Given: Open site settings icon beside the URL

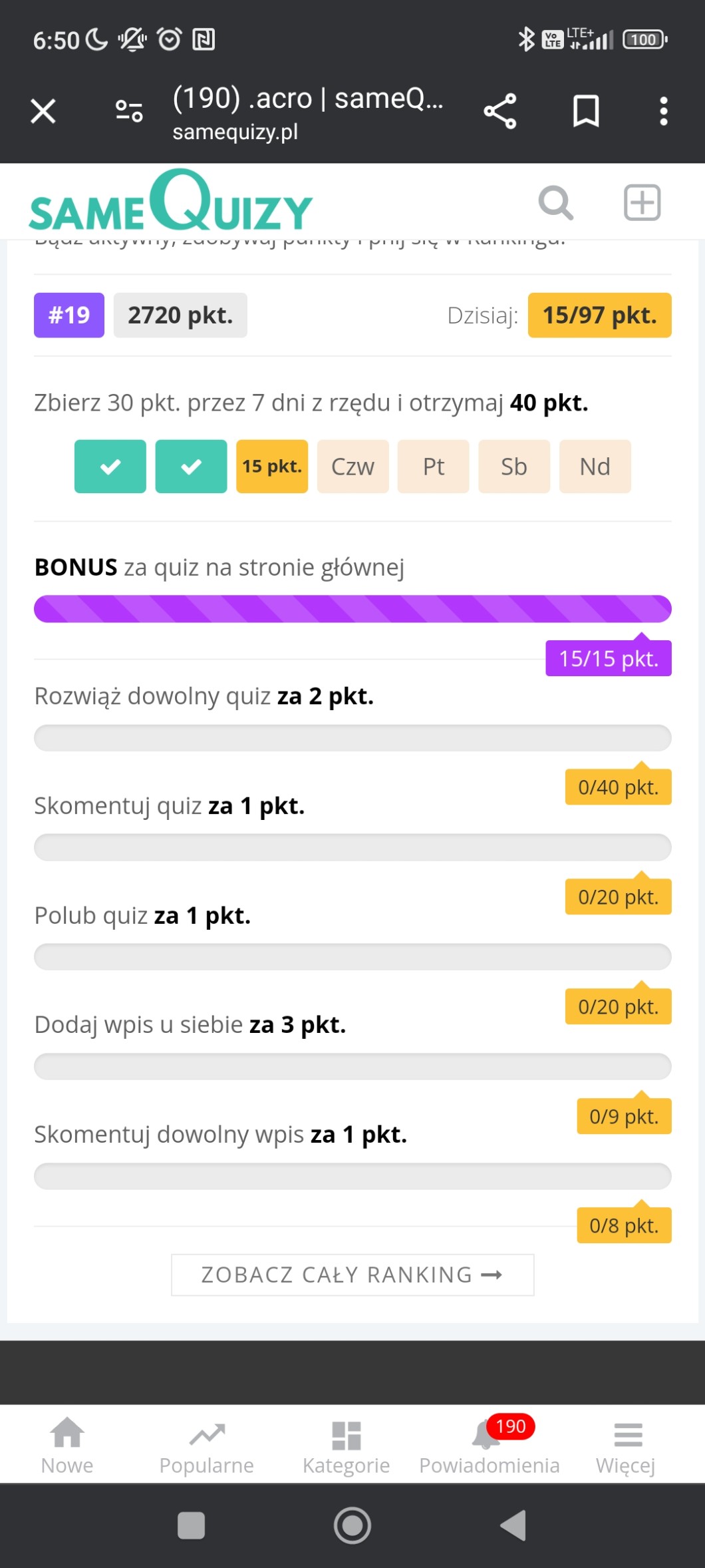Looking at the screenshot, I should click(129, 111).
